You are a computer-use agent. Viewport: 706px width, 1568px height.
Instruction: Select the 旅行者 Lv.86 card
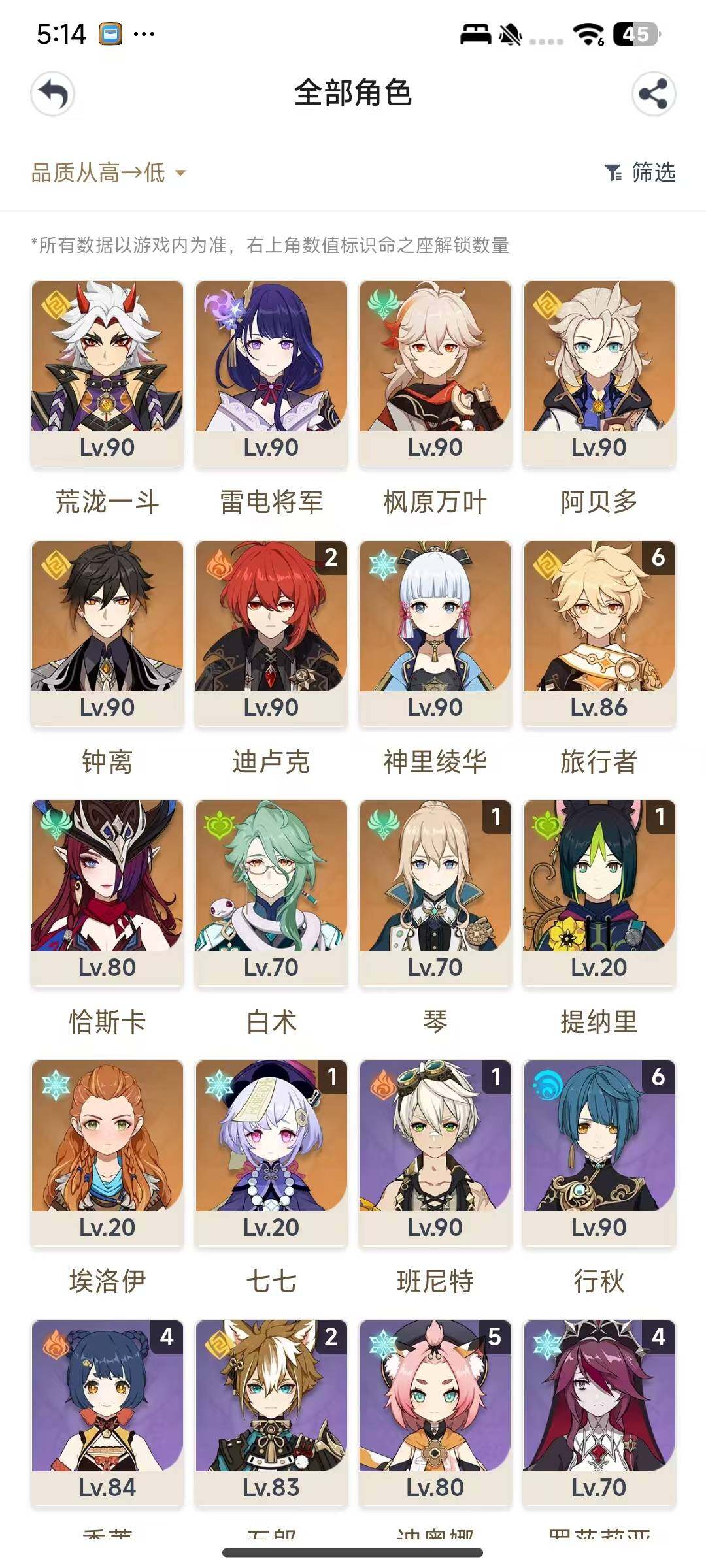(599, 632)
